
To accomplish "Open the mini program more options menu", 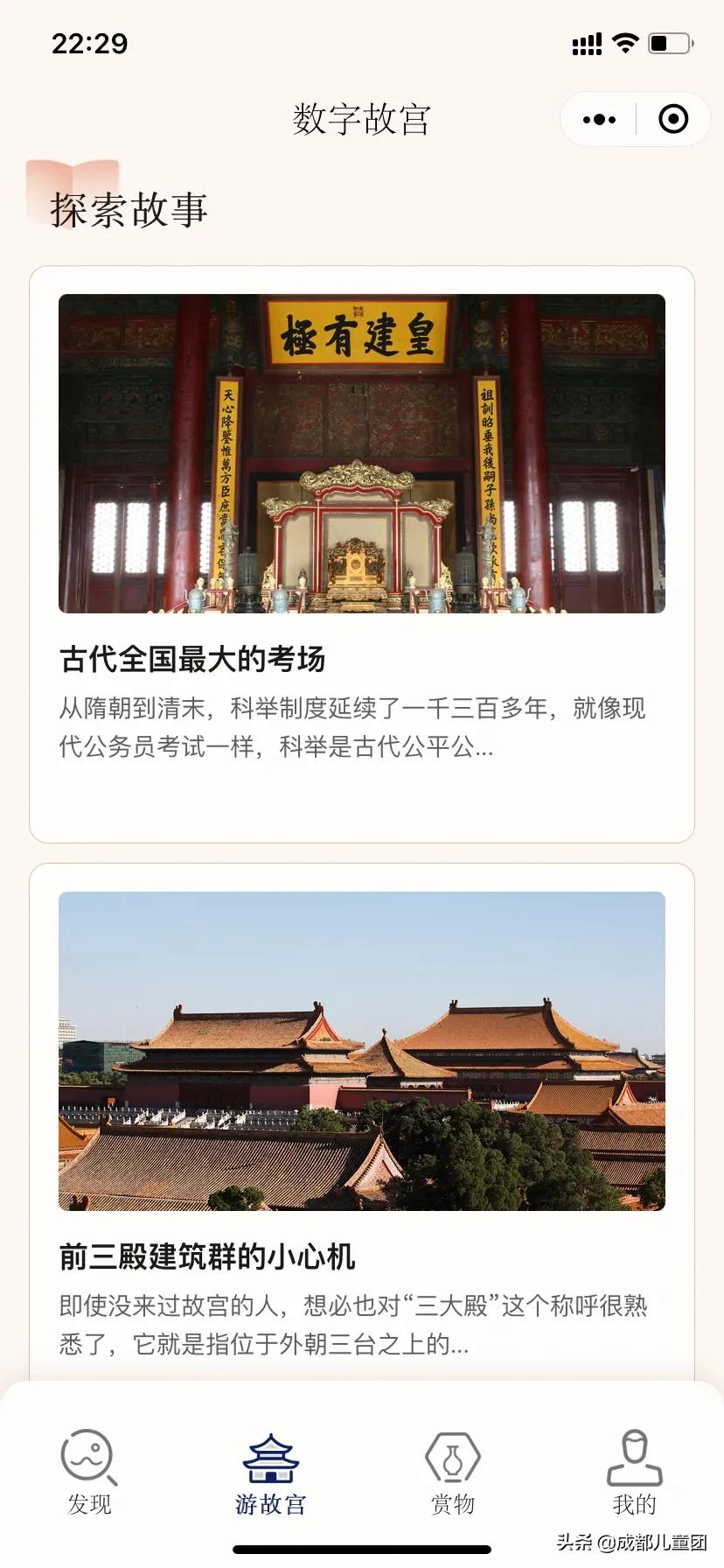I will [x=597, y=119].
